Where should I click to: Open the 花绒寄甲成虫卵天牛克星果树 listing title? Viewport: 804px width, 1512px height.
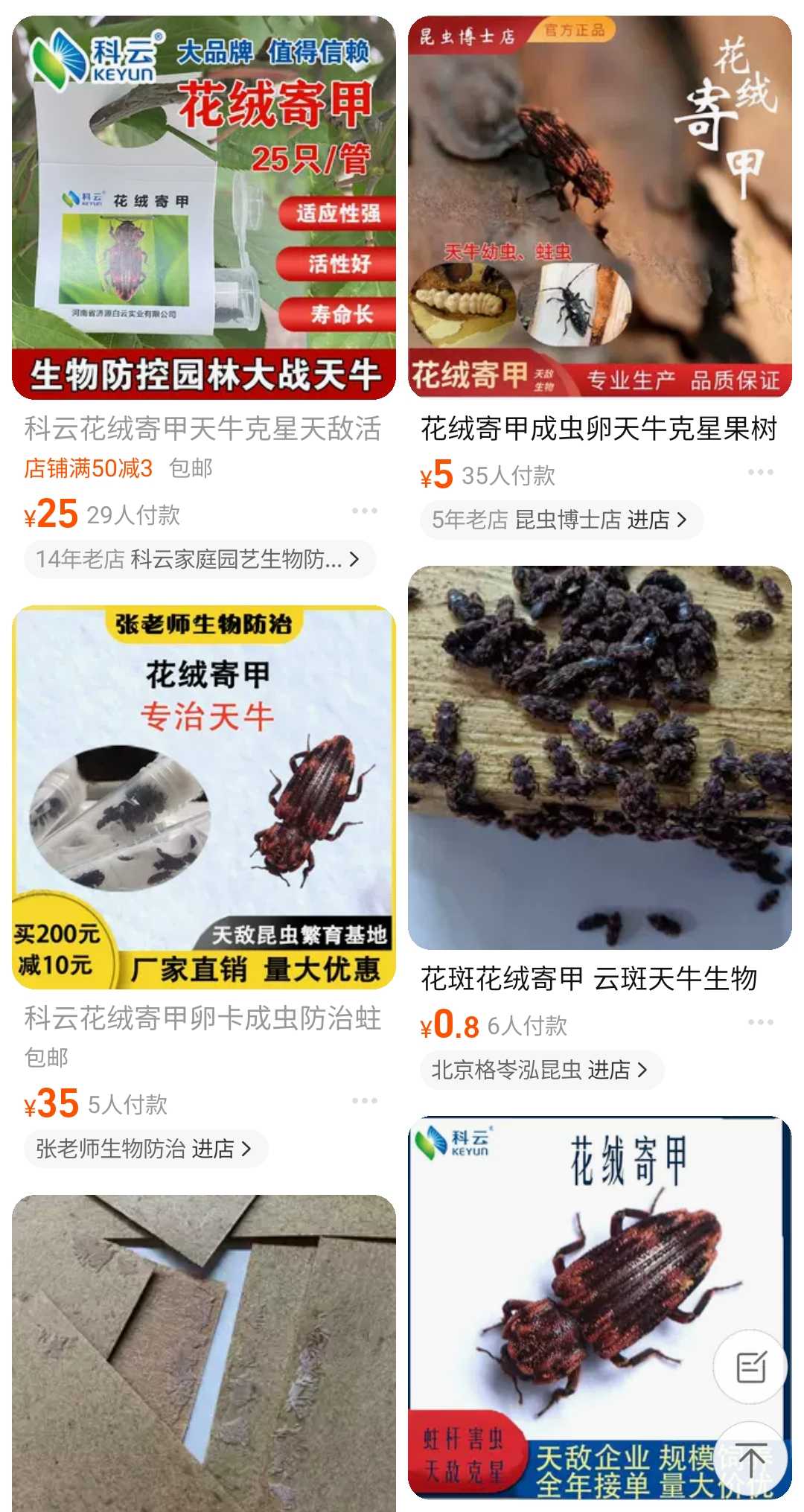599,429
